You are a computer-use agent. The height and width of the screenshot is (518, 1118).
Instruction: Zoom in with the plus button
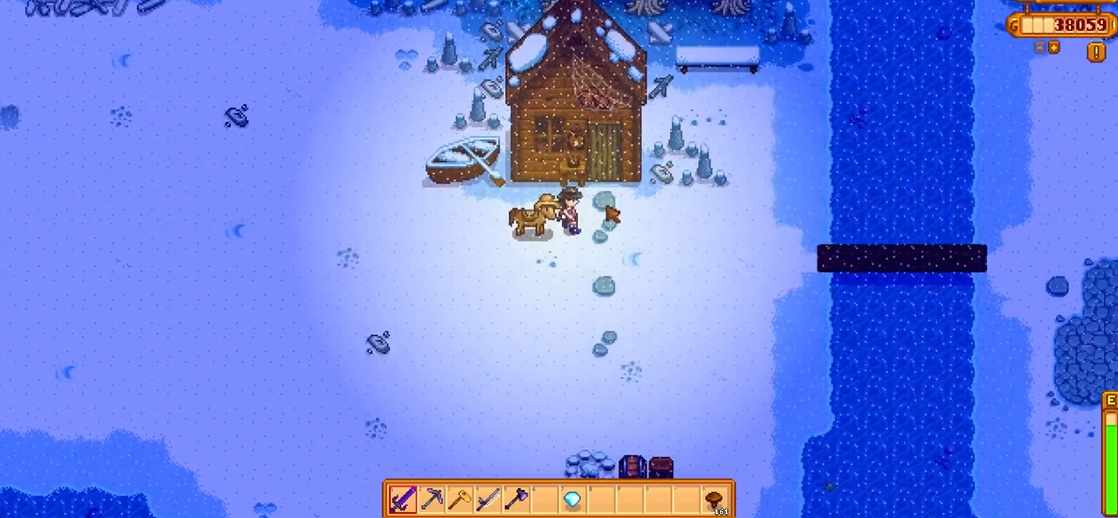pos(1053,47)
